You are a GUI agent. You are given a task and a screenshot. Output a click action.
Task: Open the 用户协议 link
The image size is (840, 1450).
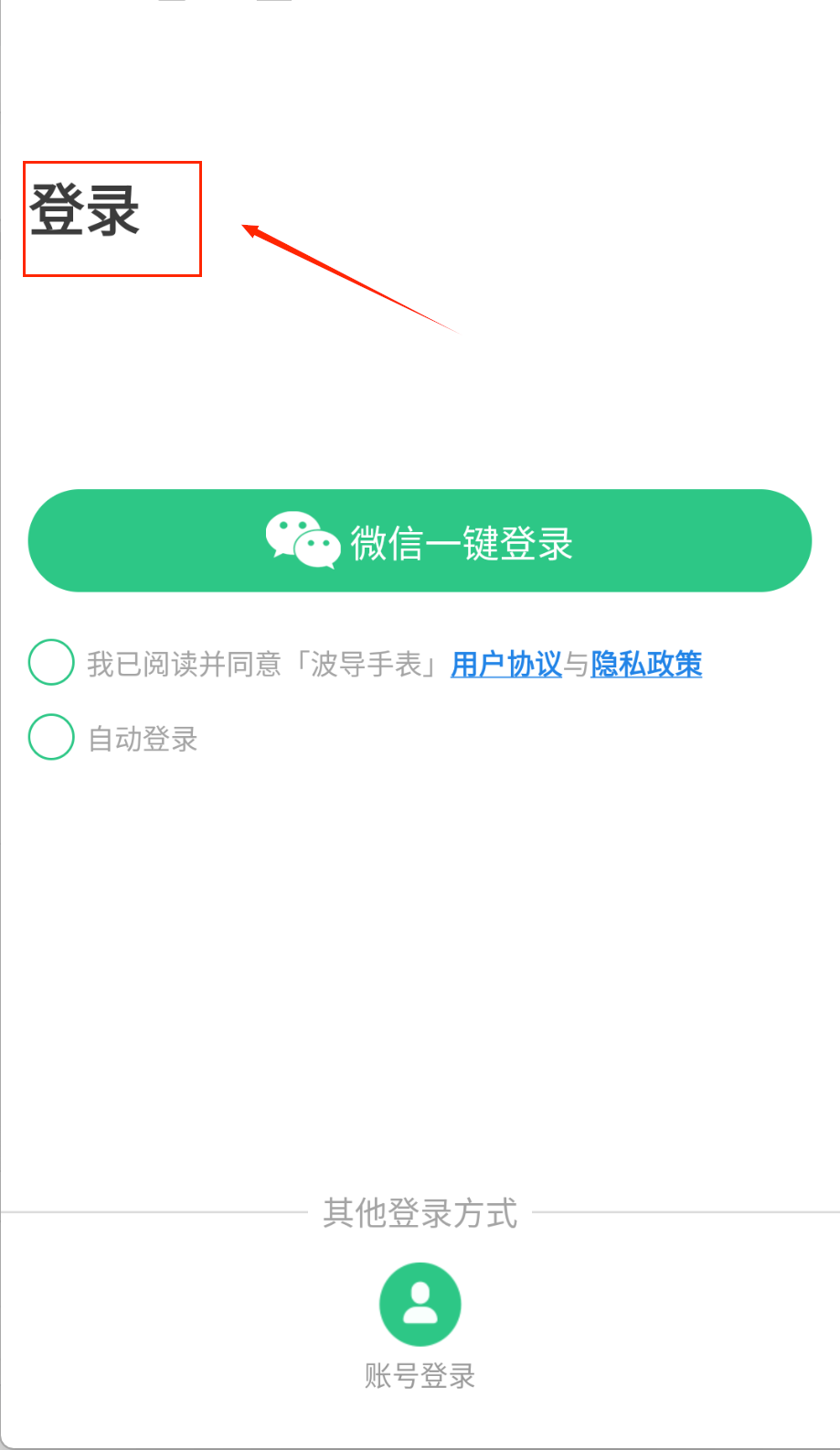(x=505, y=665)
